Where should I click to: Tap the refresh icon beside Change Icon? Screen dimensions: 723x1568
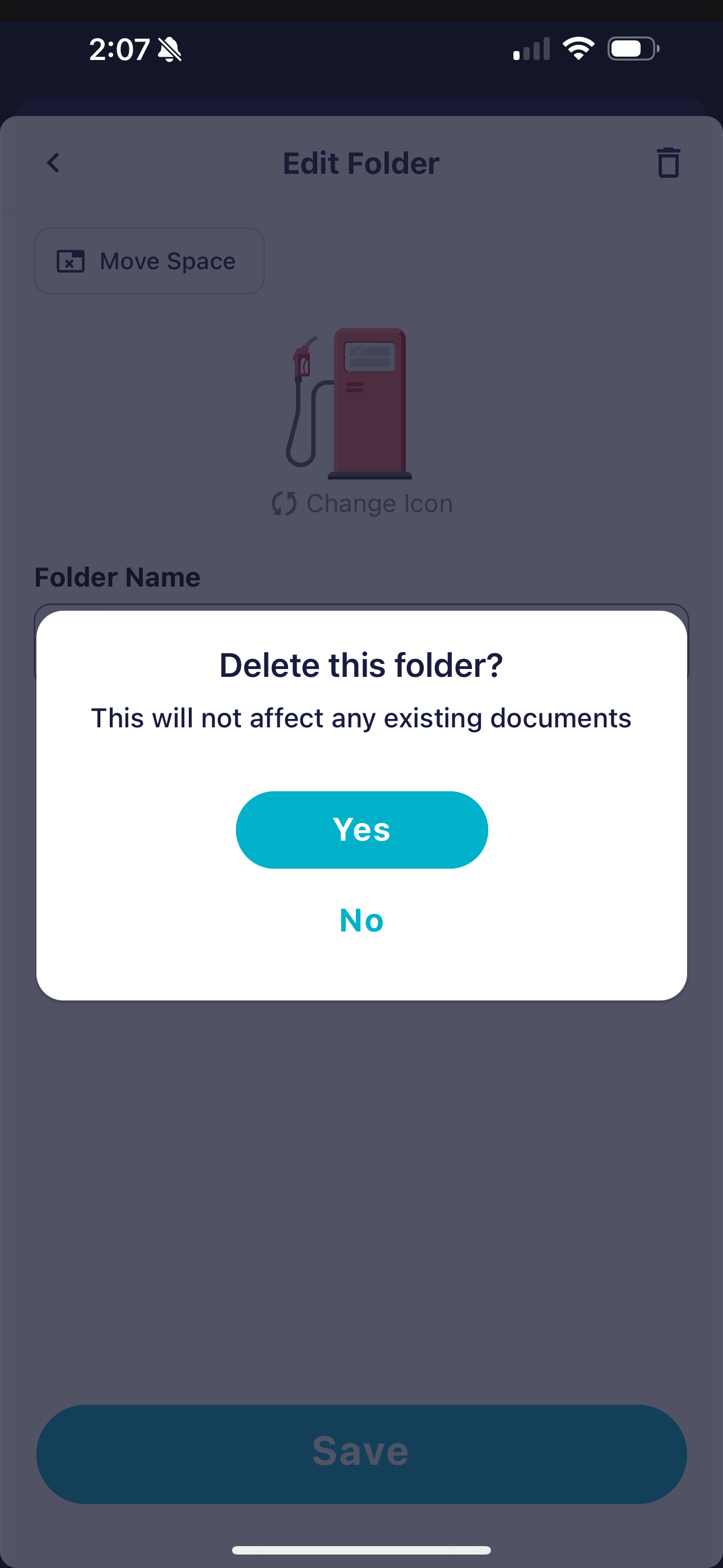(x=284, y=504)
